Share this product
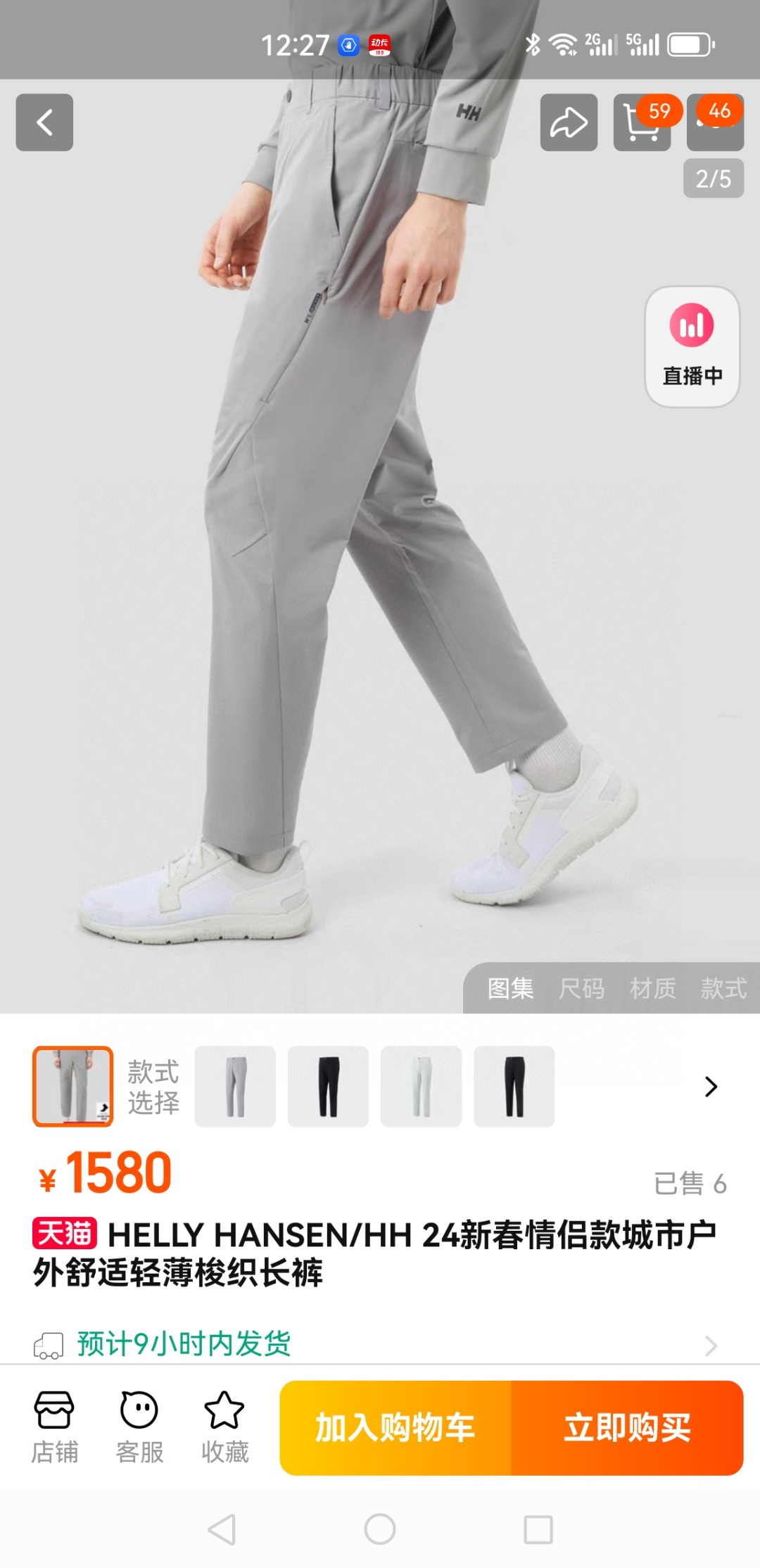The image size is (760, 1568). [569, 122]
